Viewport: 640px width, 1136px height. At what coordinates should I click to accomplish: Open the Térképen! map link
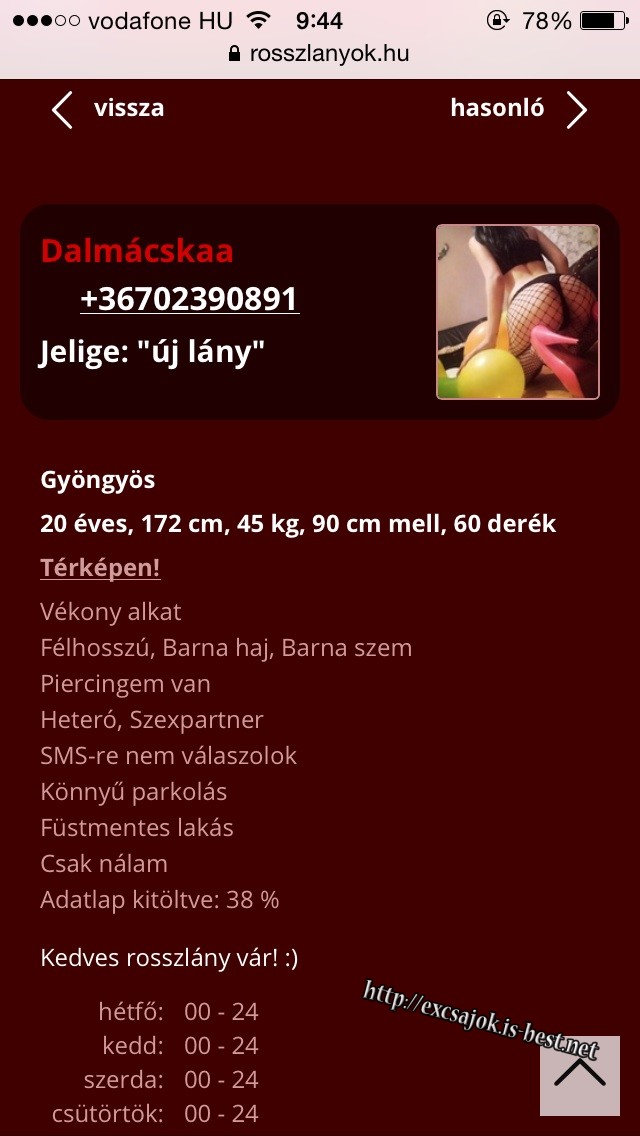[x=100, y=568]
